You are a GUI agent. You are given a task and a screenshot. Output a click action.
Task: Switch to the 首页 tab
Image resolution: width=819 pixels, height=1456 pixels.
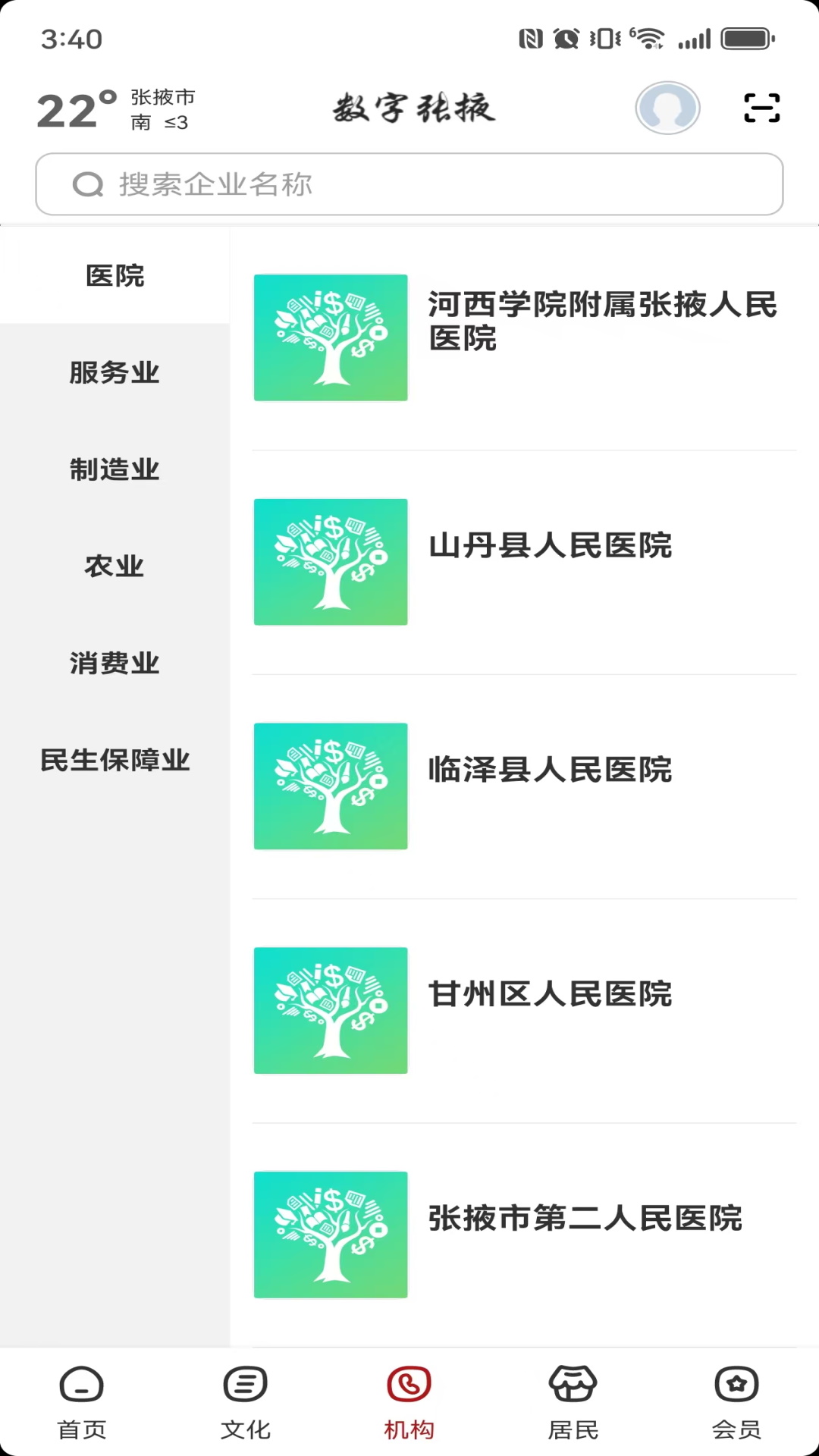point(82,1402)
